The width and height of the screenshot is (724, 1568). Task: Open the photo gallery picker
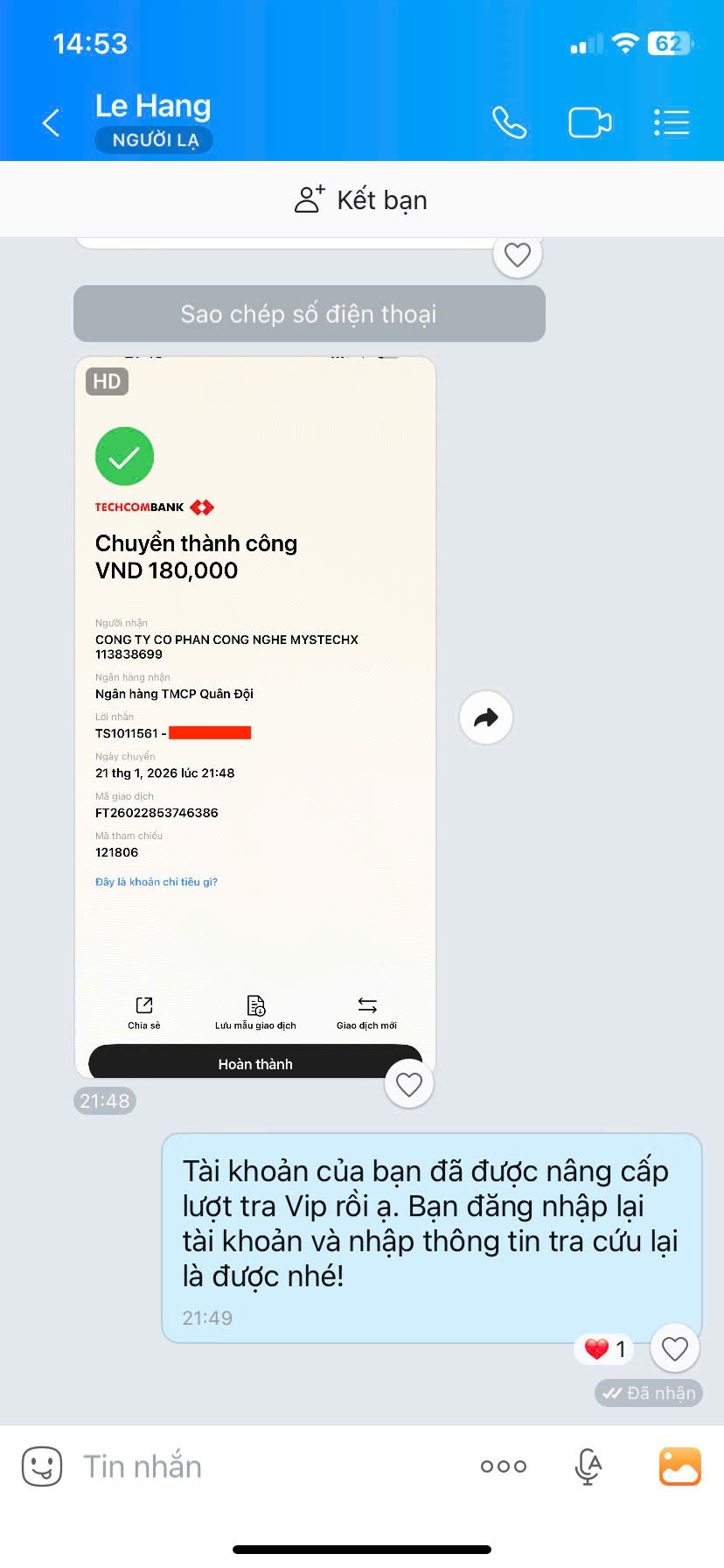pyautogui.click(x=679, y=1466)
